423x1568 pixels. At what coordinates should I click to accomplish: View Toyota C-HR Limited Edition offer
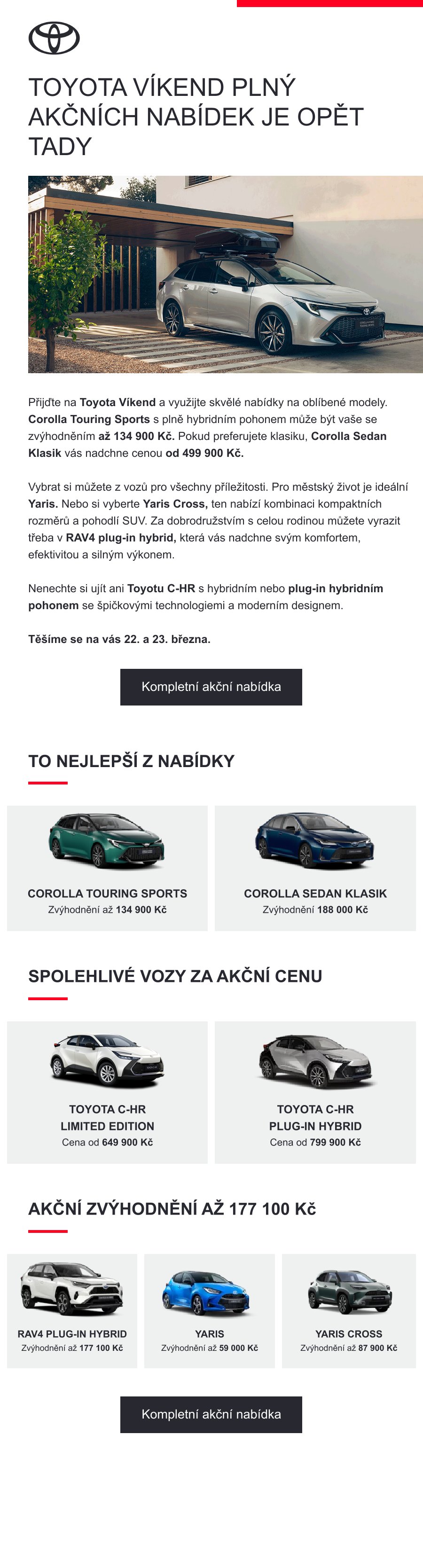click(x=107, y=1092)
